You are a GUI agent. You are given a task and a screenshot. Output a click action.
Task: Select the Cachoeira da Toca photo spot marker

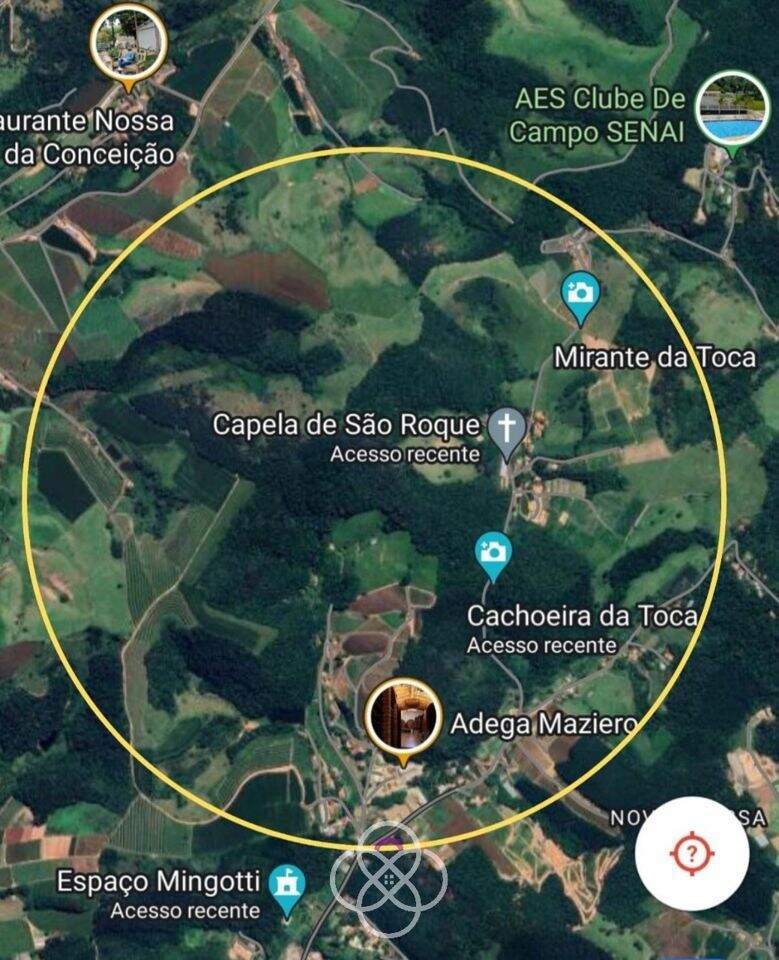coord(491,553)
